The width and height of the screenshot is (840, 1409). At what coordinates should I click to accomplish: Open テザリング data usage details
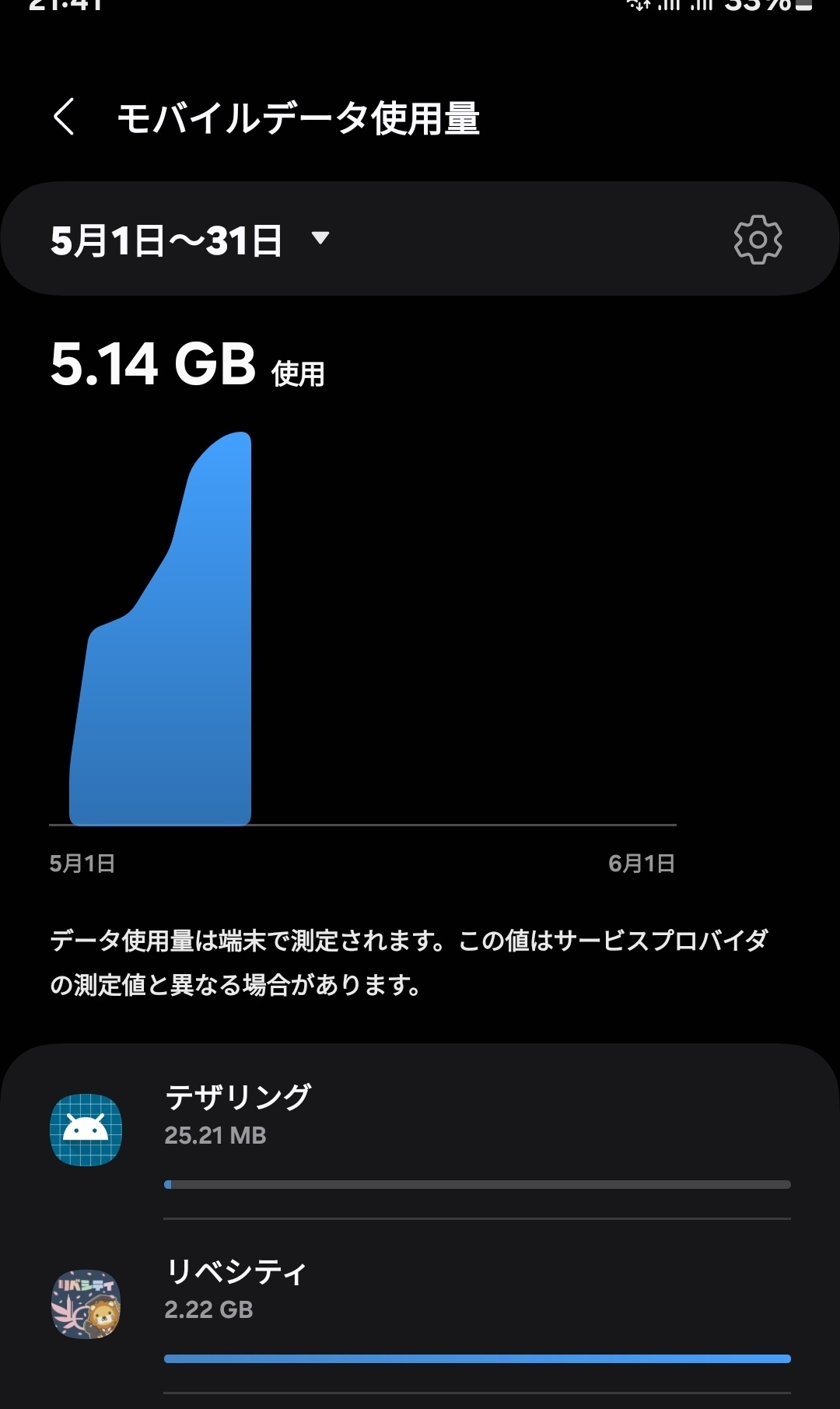click(x=420, y=1132)
